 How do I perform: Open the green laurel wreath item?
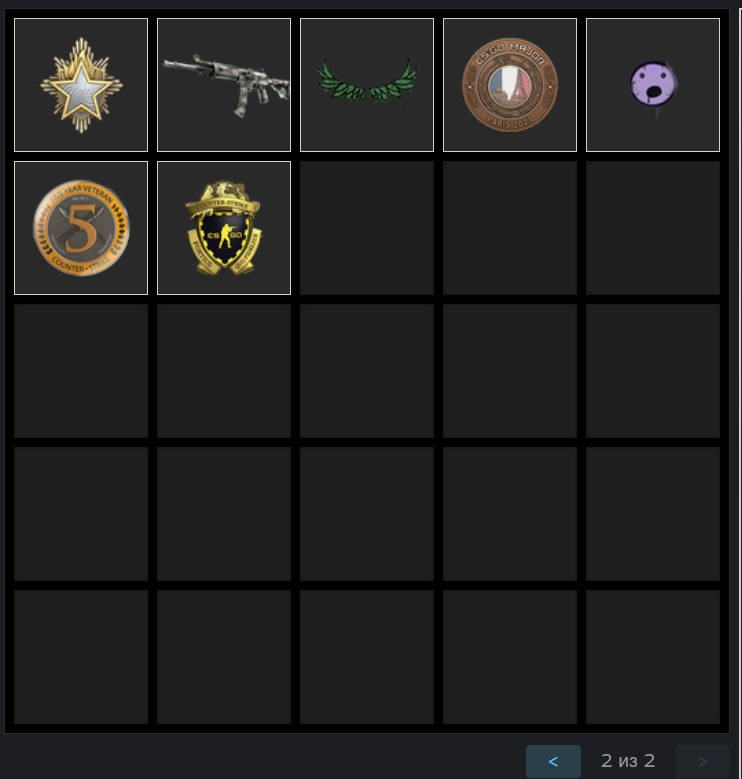click(367, 85)
